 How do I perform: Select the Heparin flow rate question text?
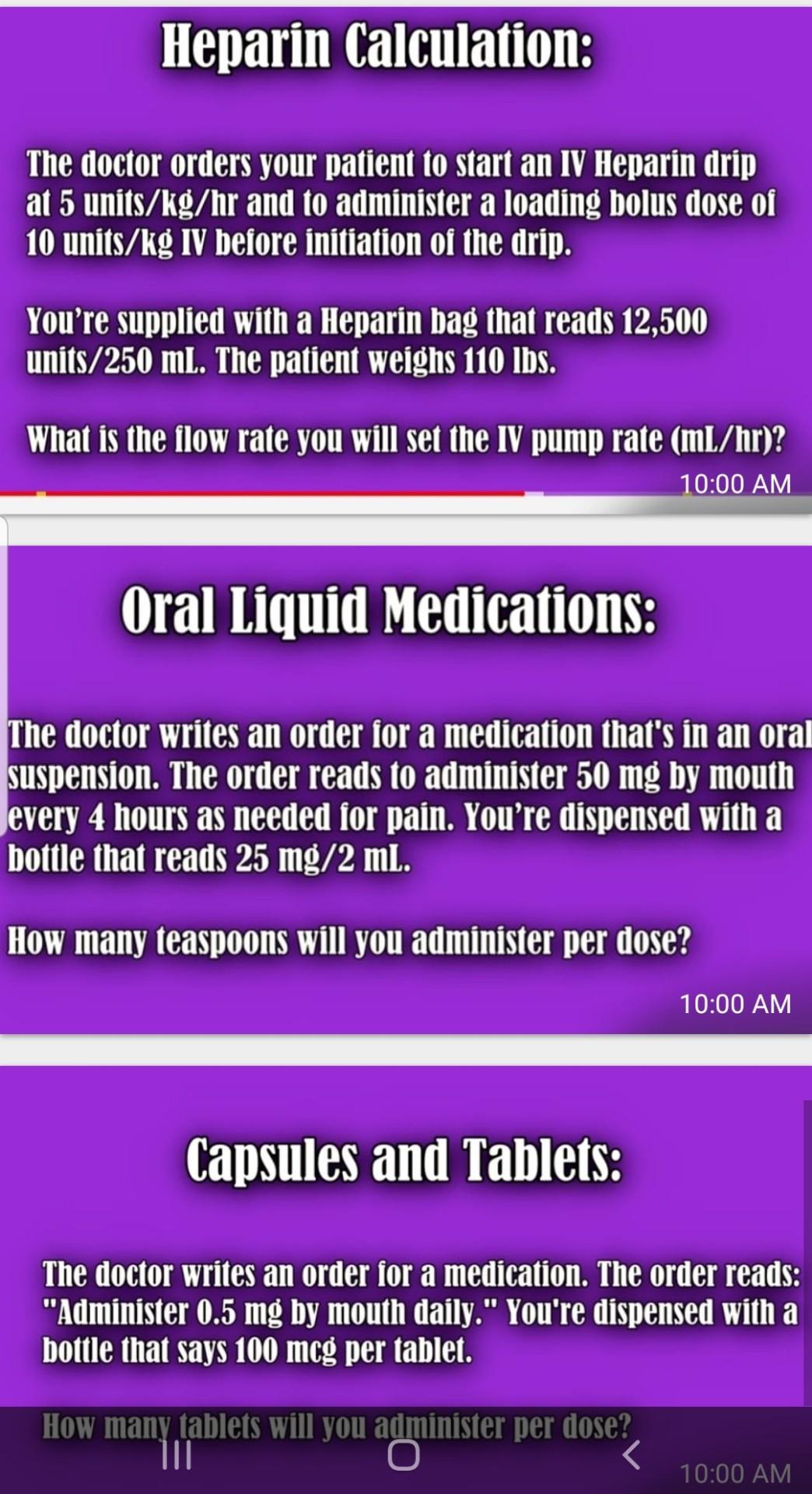click(x=404, y=437)
